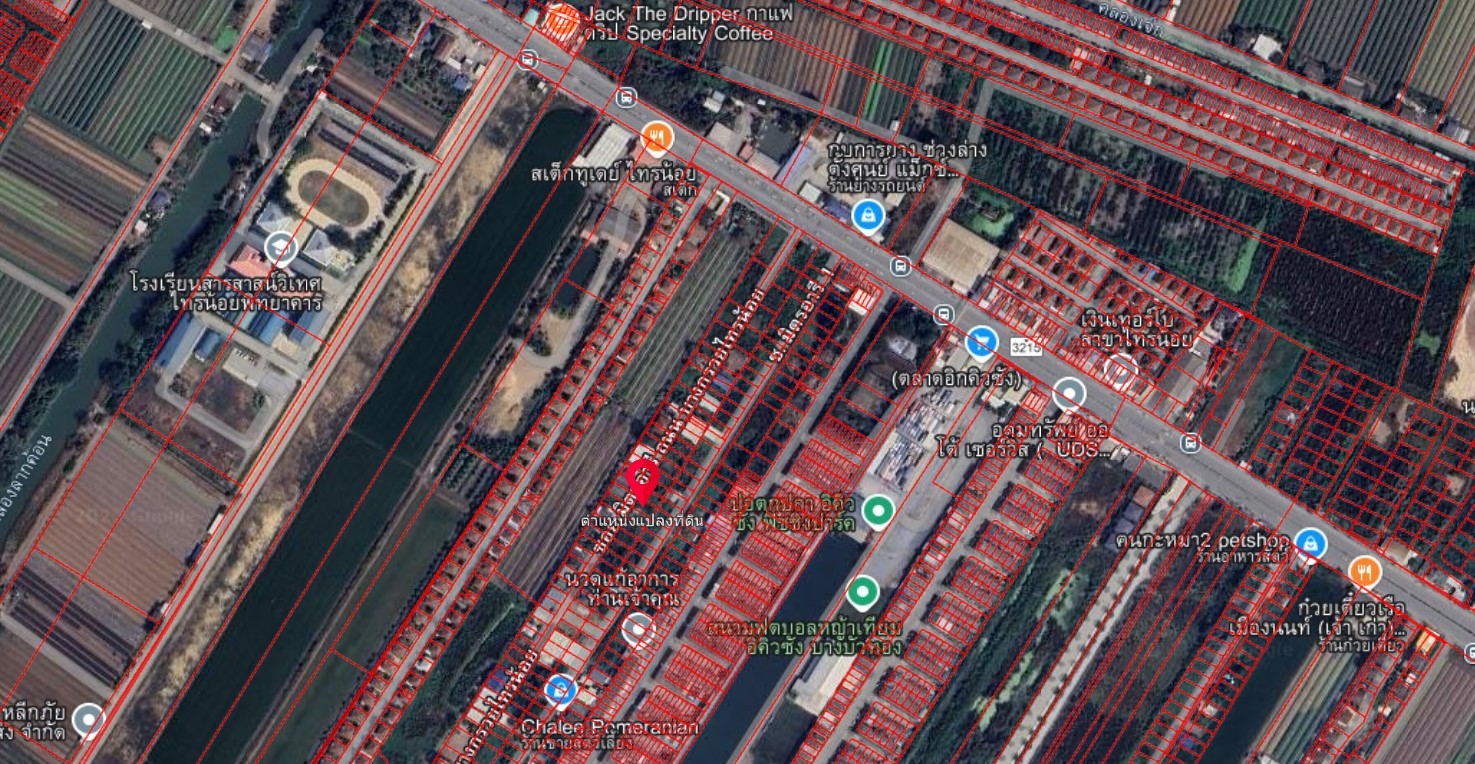Tap the red land parcel location pin
The image size is (1475, 764).
pos(642,480)
